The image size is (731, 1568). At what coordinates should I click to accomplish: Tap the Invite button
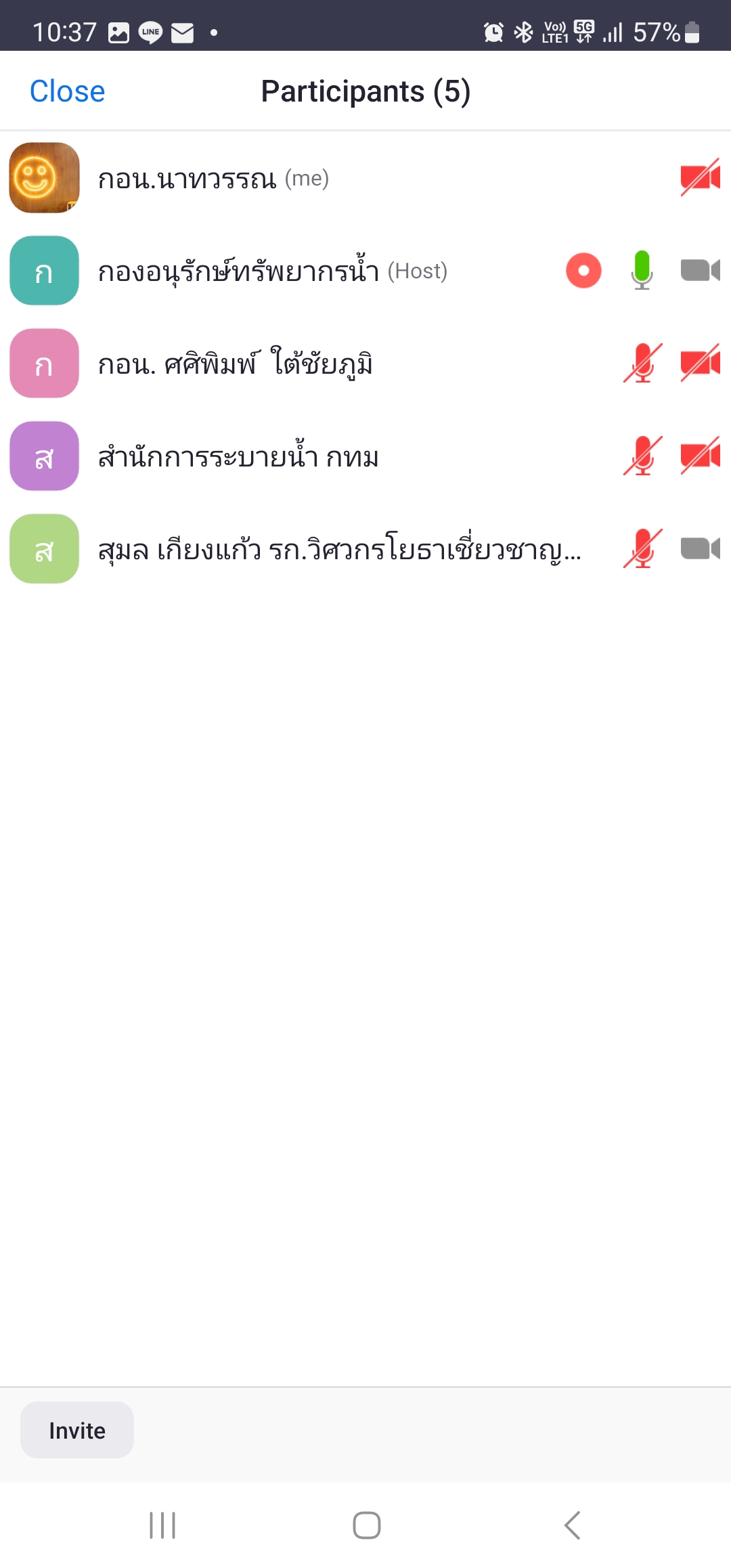77,1430
